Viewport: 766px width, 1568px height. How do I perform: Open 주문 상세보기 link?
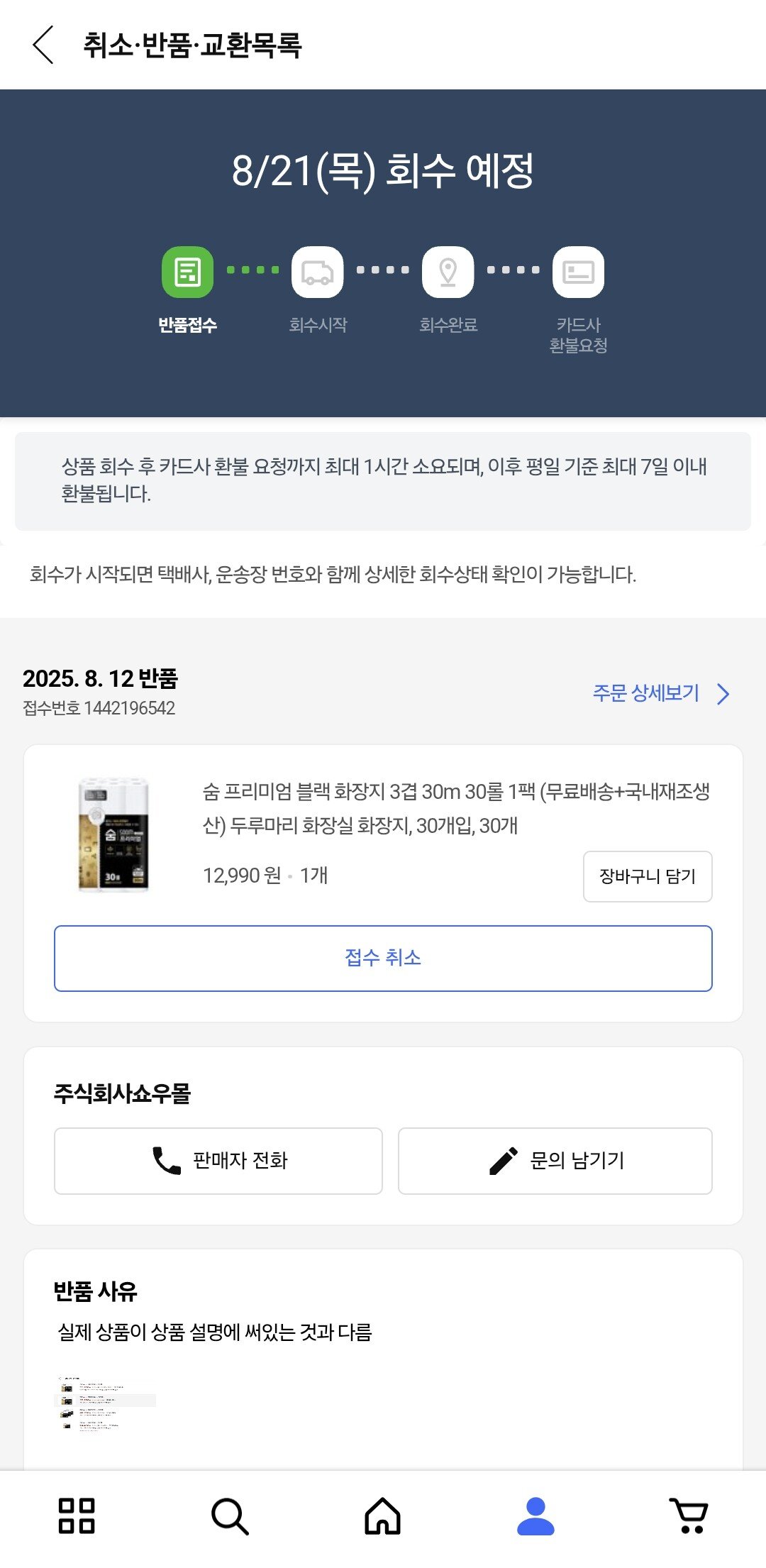click(660, 693)
